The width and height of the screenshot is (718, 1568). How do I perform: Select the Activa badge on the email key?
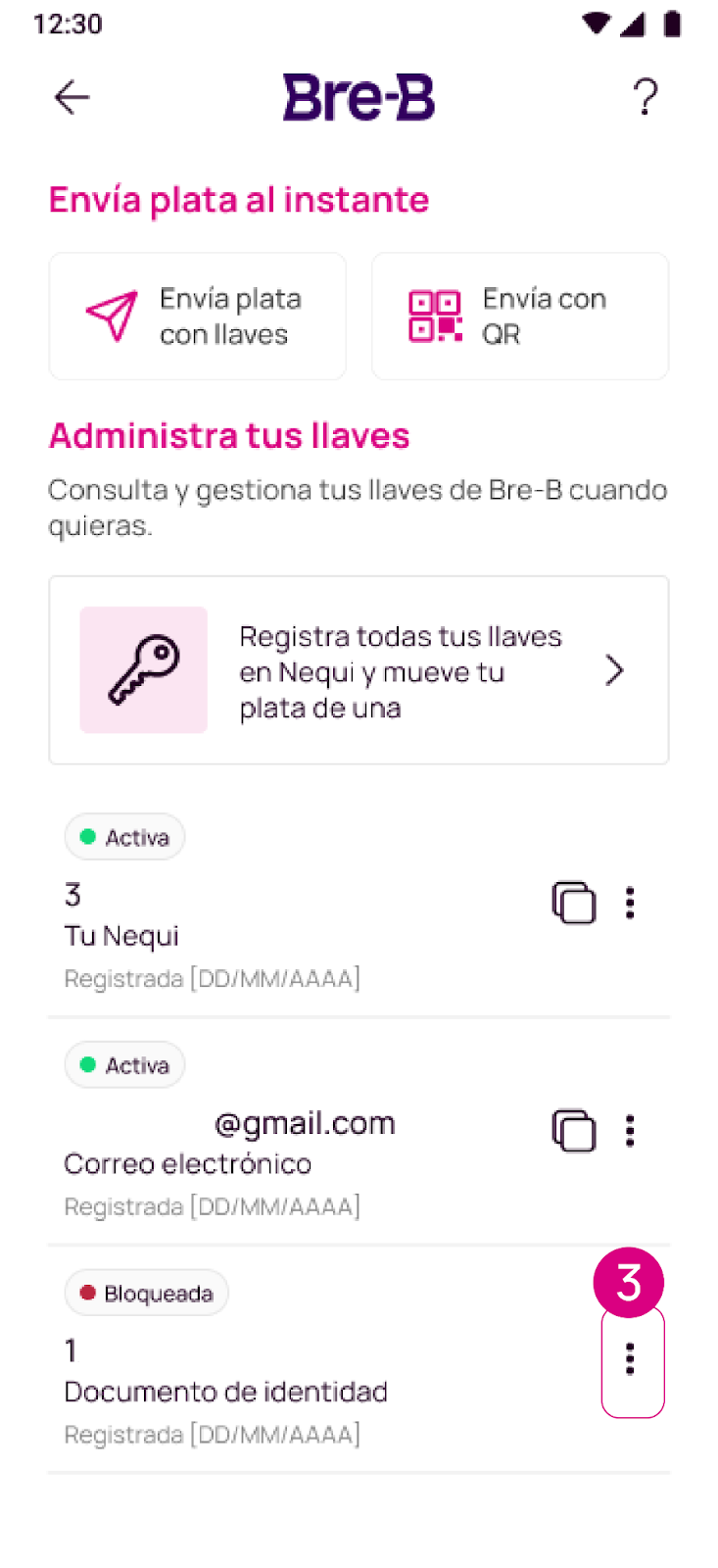pyautogui.click(x=124, y=1064)
